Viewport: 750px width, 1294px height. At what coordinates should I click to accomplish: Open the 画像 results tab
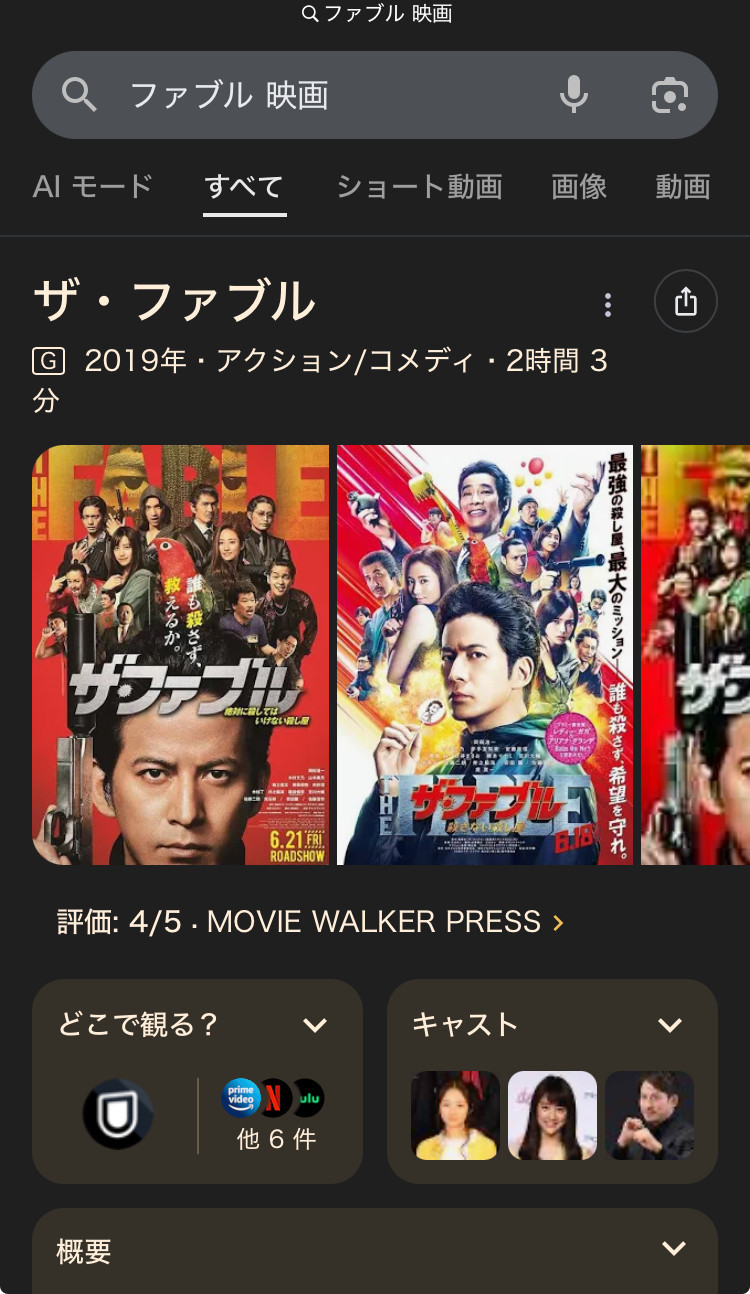pos(579,187)
